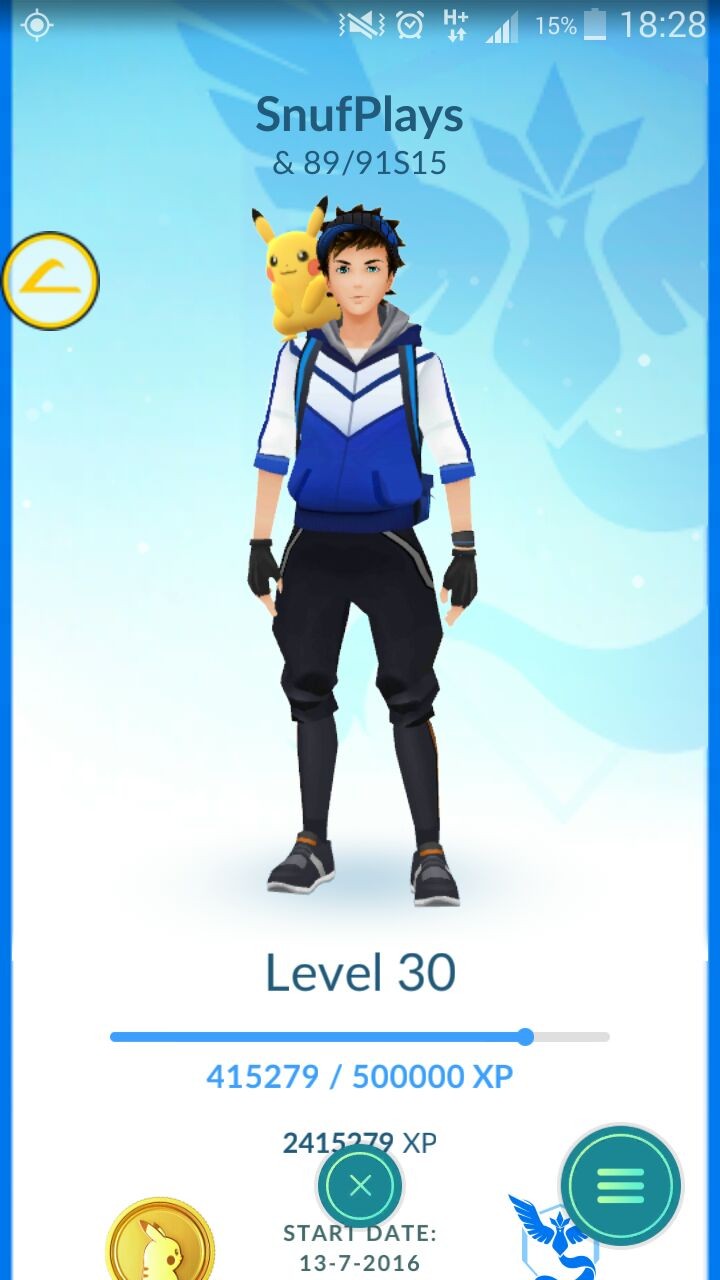Close the trainer profile screen
720x1280 pixels.
360,1186
